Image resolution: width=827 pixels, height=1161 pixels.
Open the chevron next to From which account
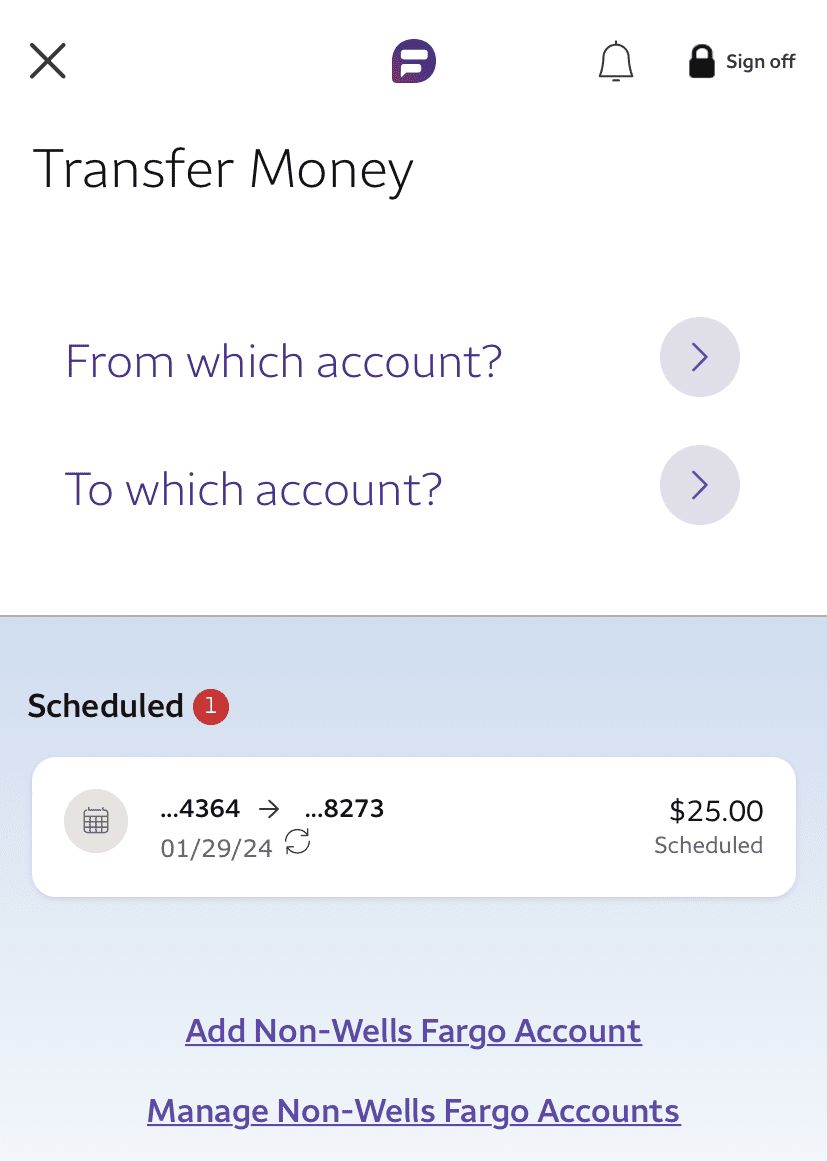699,357
